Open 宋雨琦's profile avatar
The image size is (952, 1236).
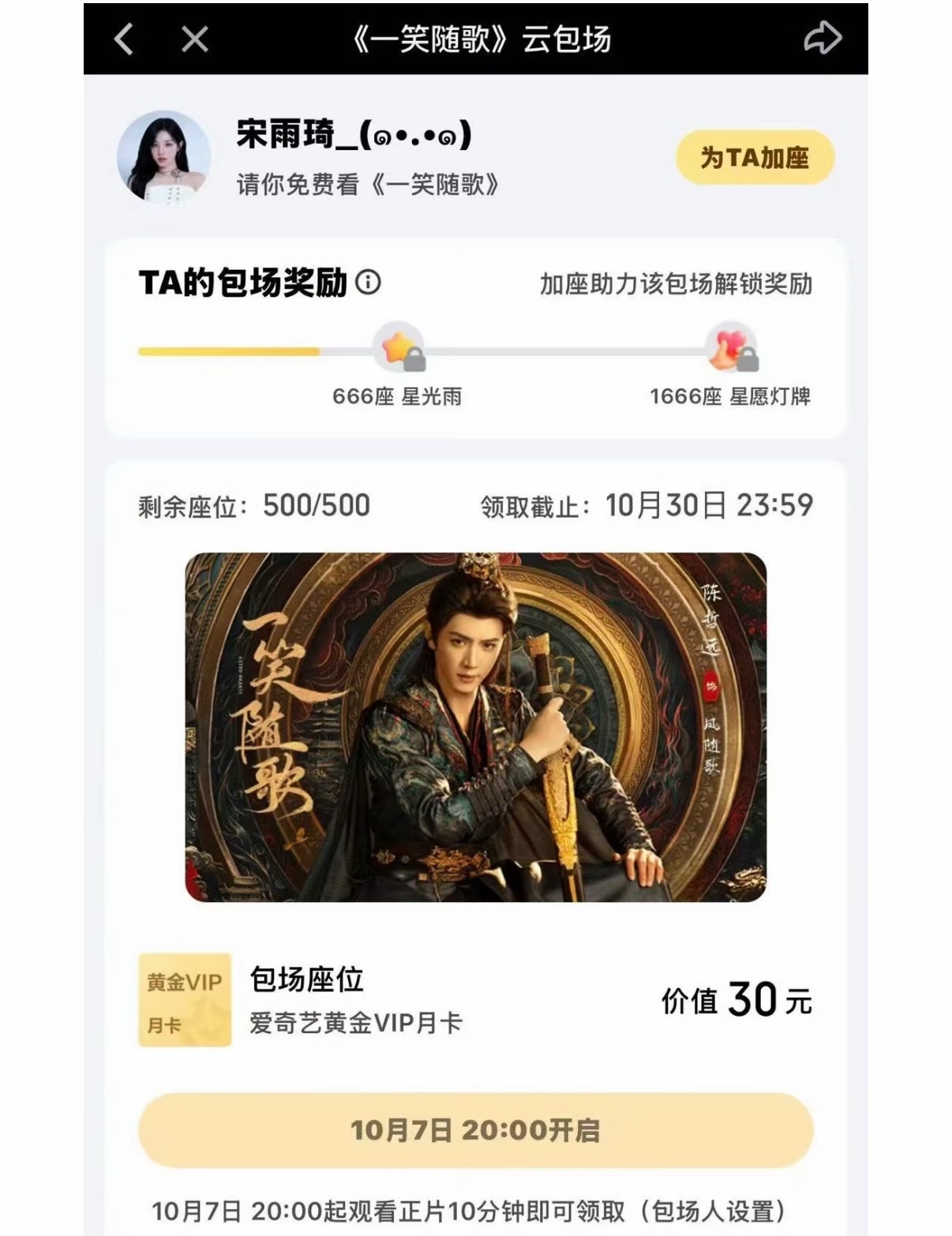coord(164,156)
